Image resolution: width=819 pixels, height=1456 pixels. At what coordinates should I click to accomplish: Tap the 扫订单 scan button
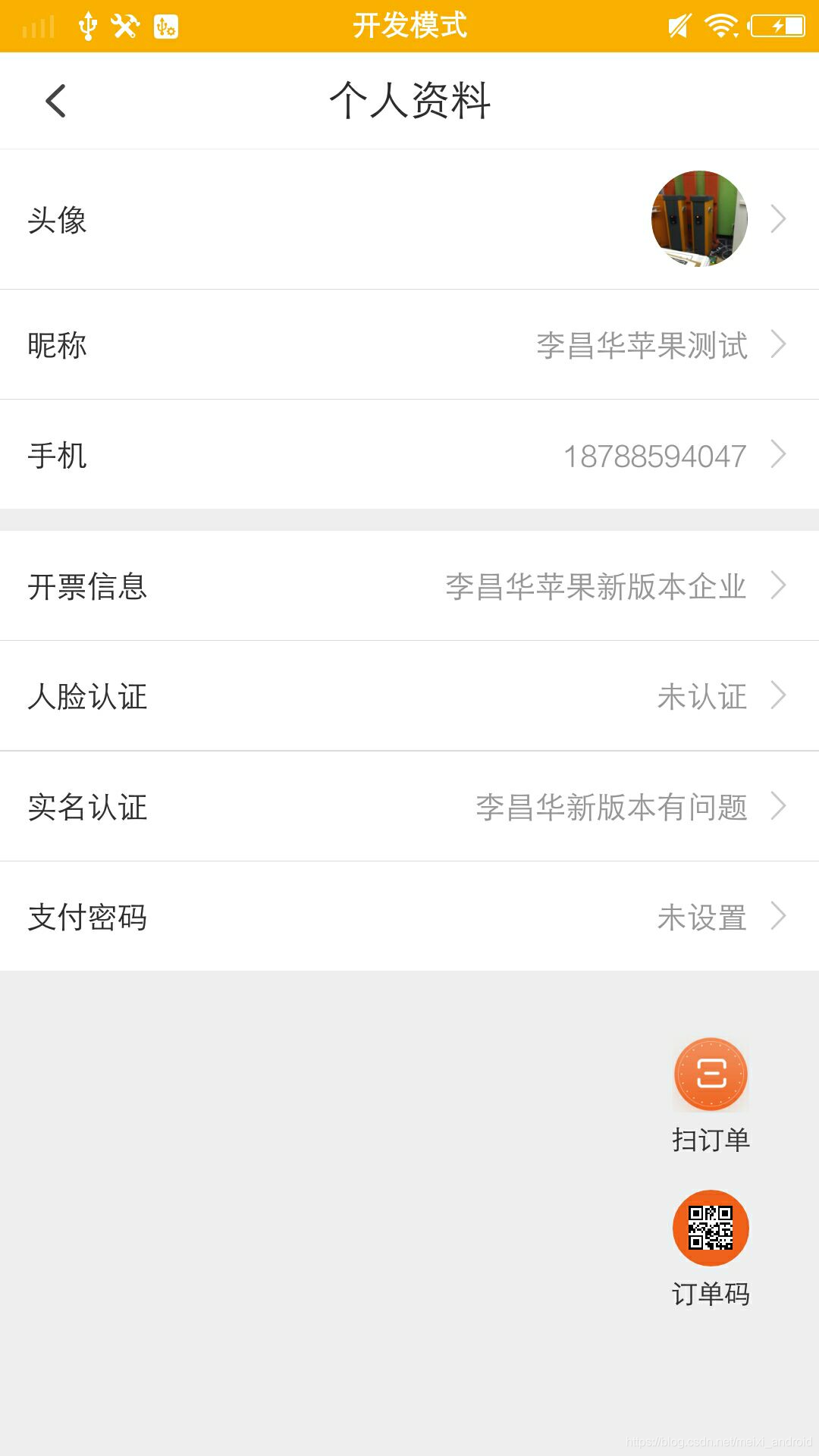(x=711, y=1075)
